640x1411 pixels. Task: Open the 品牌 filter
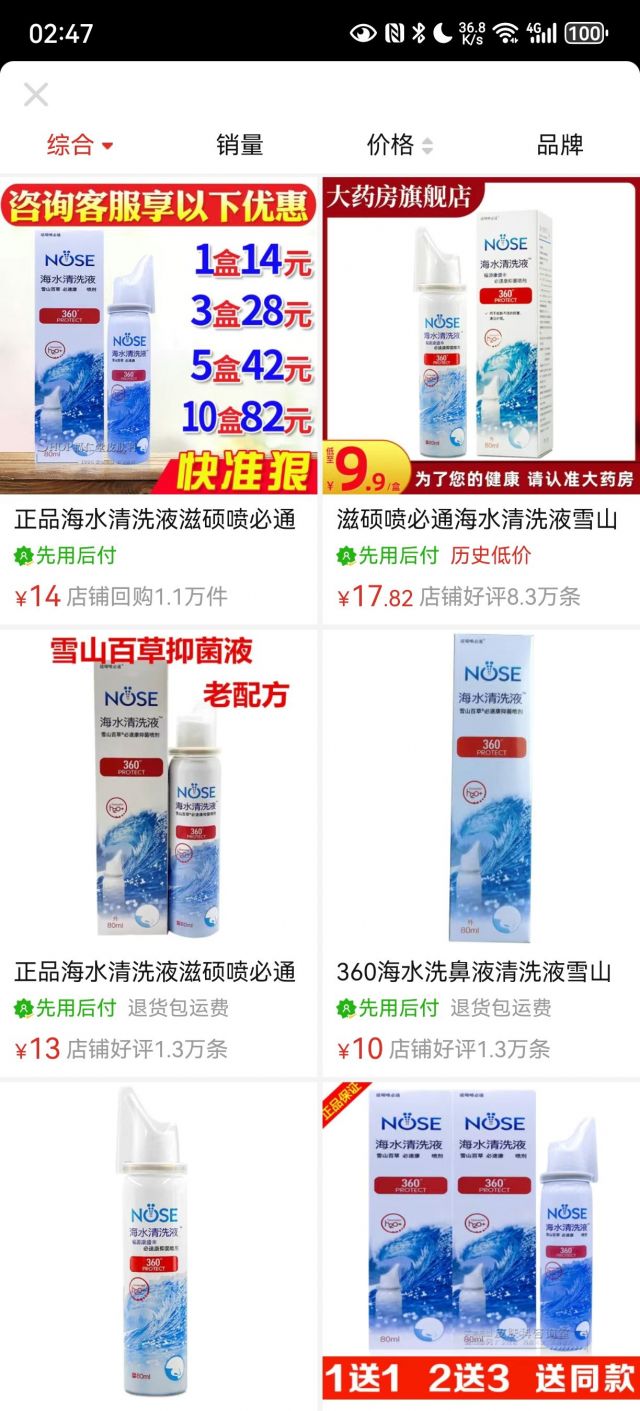pos(560,145)
